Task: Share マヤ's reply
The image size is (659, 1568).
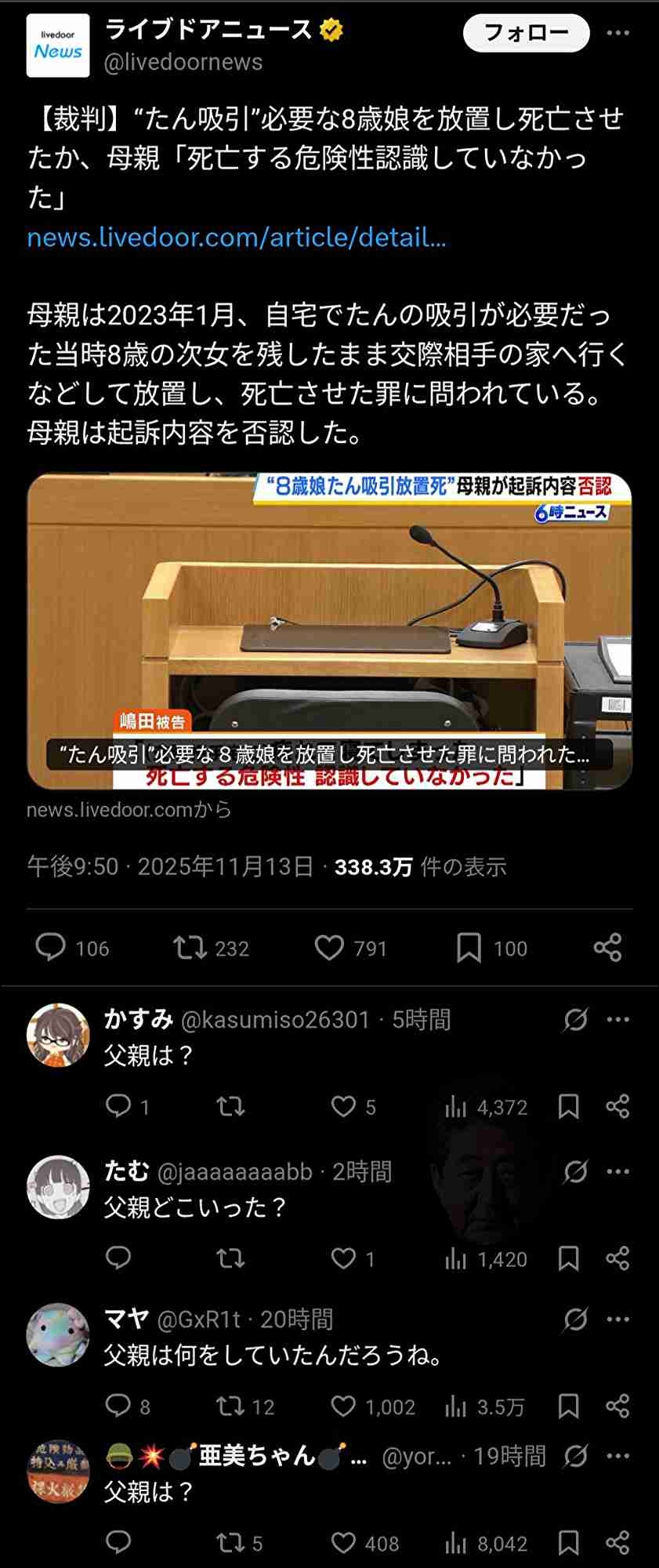Action: pyautogui.click(x=618, y=1406)
